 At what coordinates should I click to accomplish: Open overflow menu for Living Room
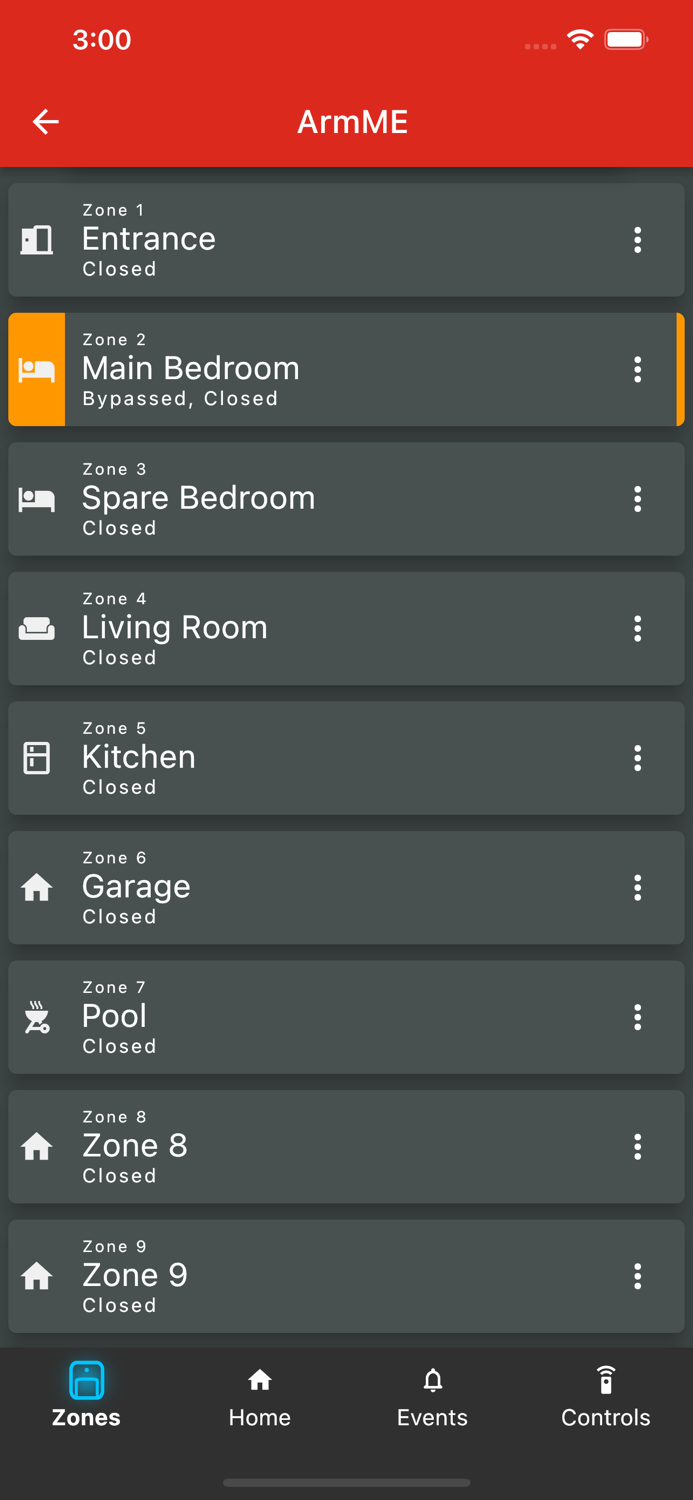(637, 629)
